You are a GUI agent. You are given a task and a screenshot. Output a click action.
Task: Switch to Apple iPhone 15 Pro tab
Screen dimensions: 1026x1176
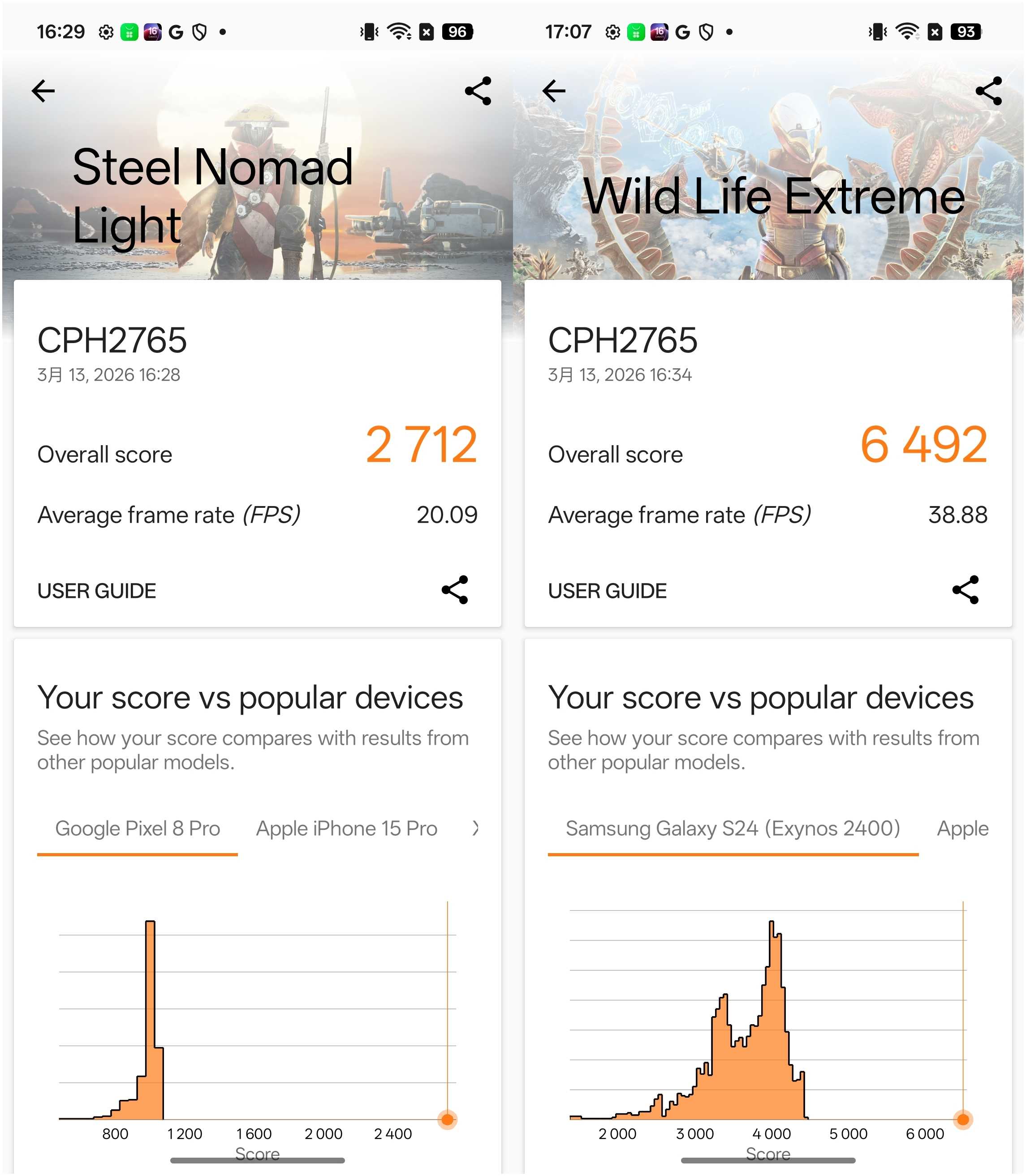(346, 828)
